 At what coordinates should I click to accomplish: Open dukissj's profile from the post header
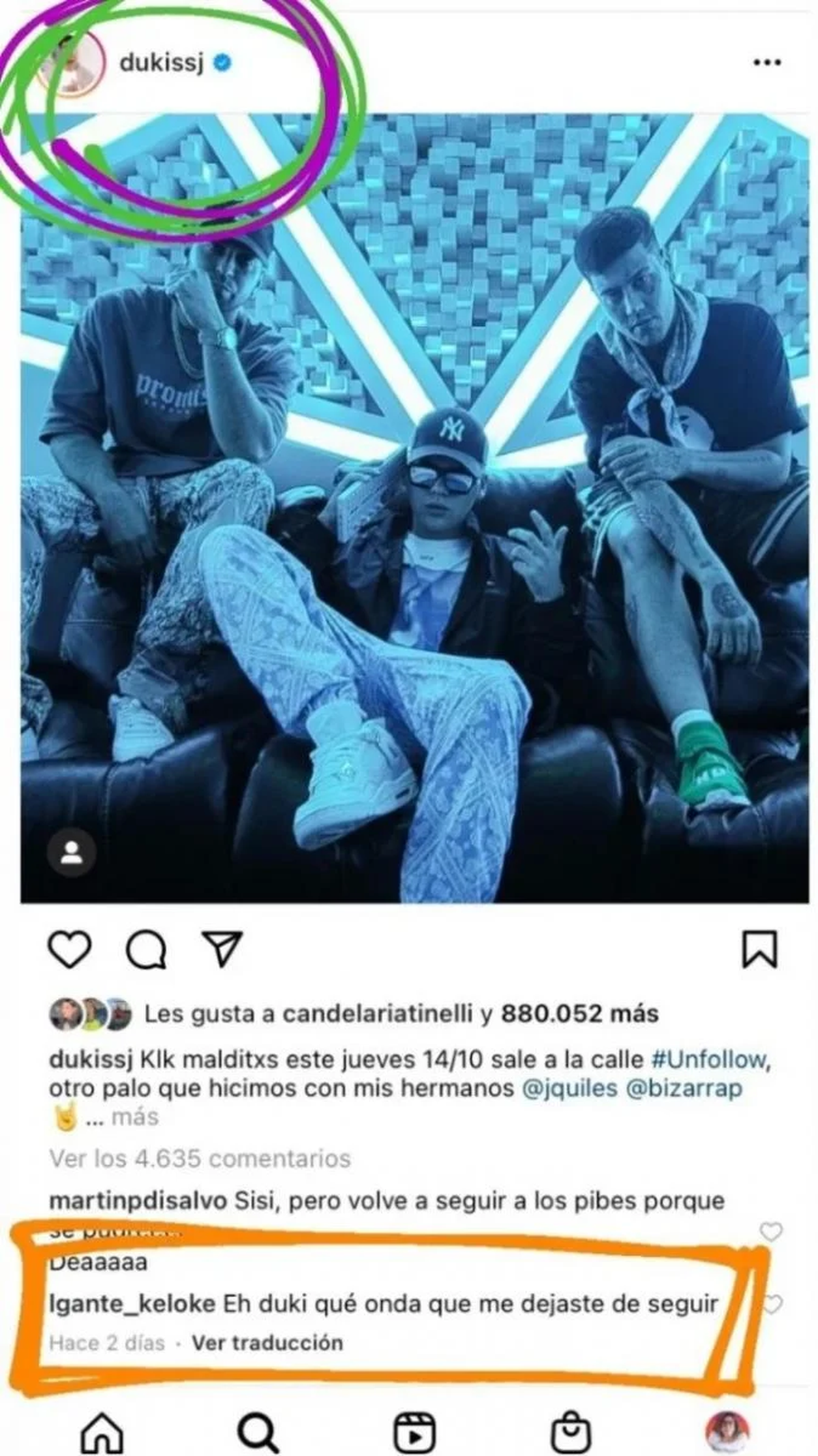pos(161,63)
